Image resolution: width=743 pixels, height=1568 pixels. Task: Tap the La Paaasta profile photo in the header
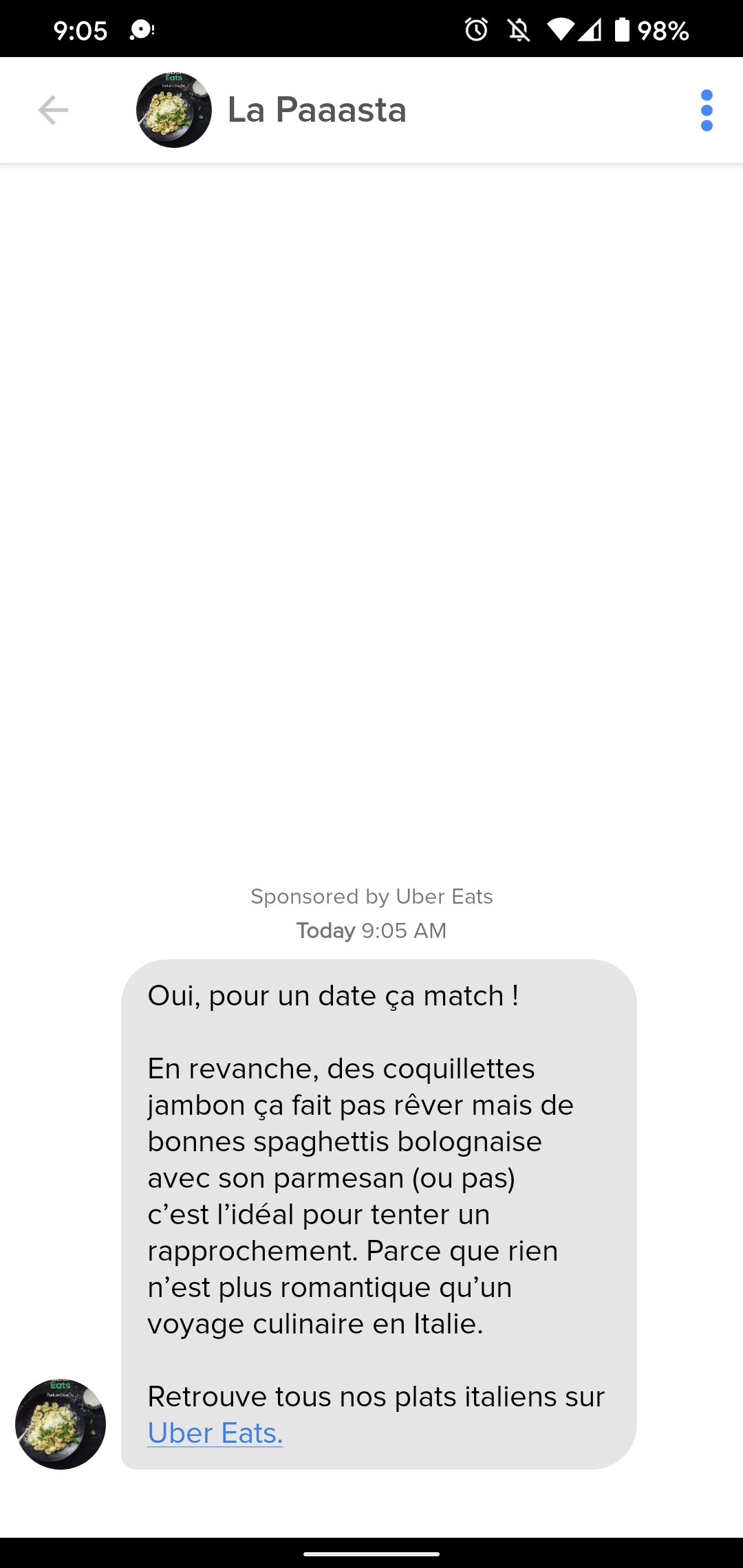click(174, 110)
